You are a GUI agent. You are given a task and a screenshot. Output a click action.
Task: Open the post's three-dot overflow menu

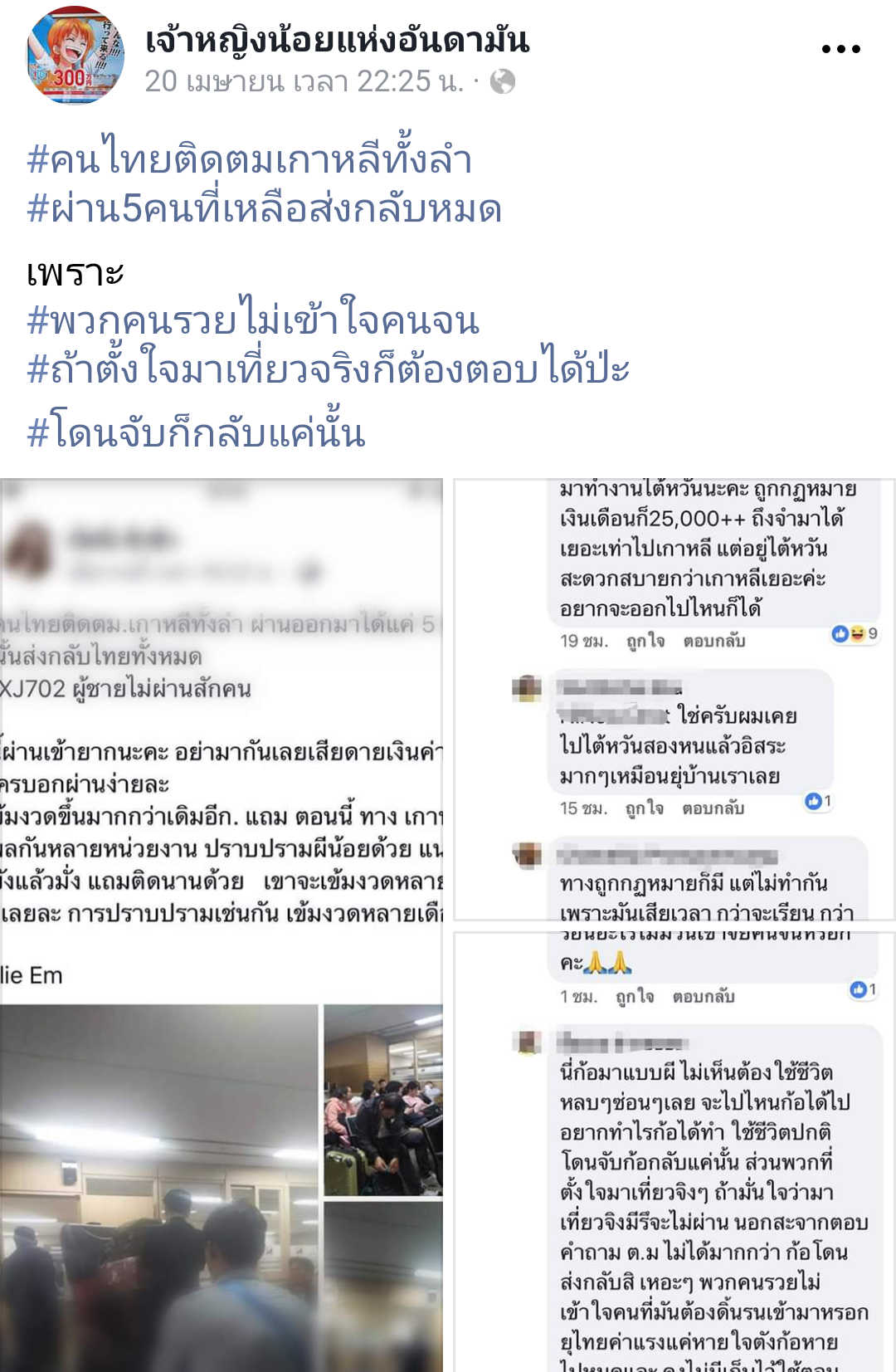pos(840,50)
